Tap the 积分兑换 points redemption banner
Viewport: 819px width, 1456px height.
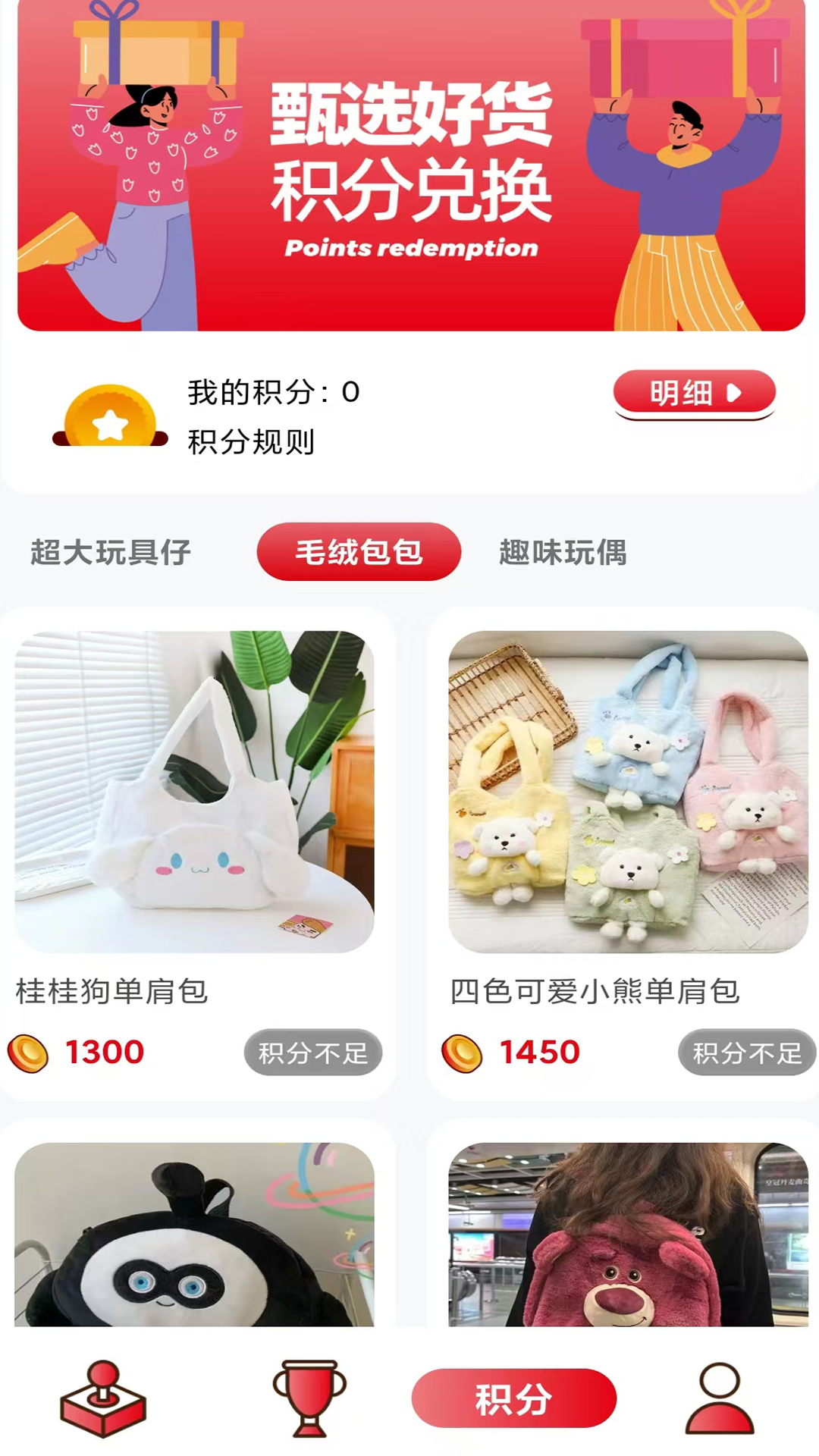click(x=411, y=167)
